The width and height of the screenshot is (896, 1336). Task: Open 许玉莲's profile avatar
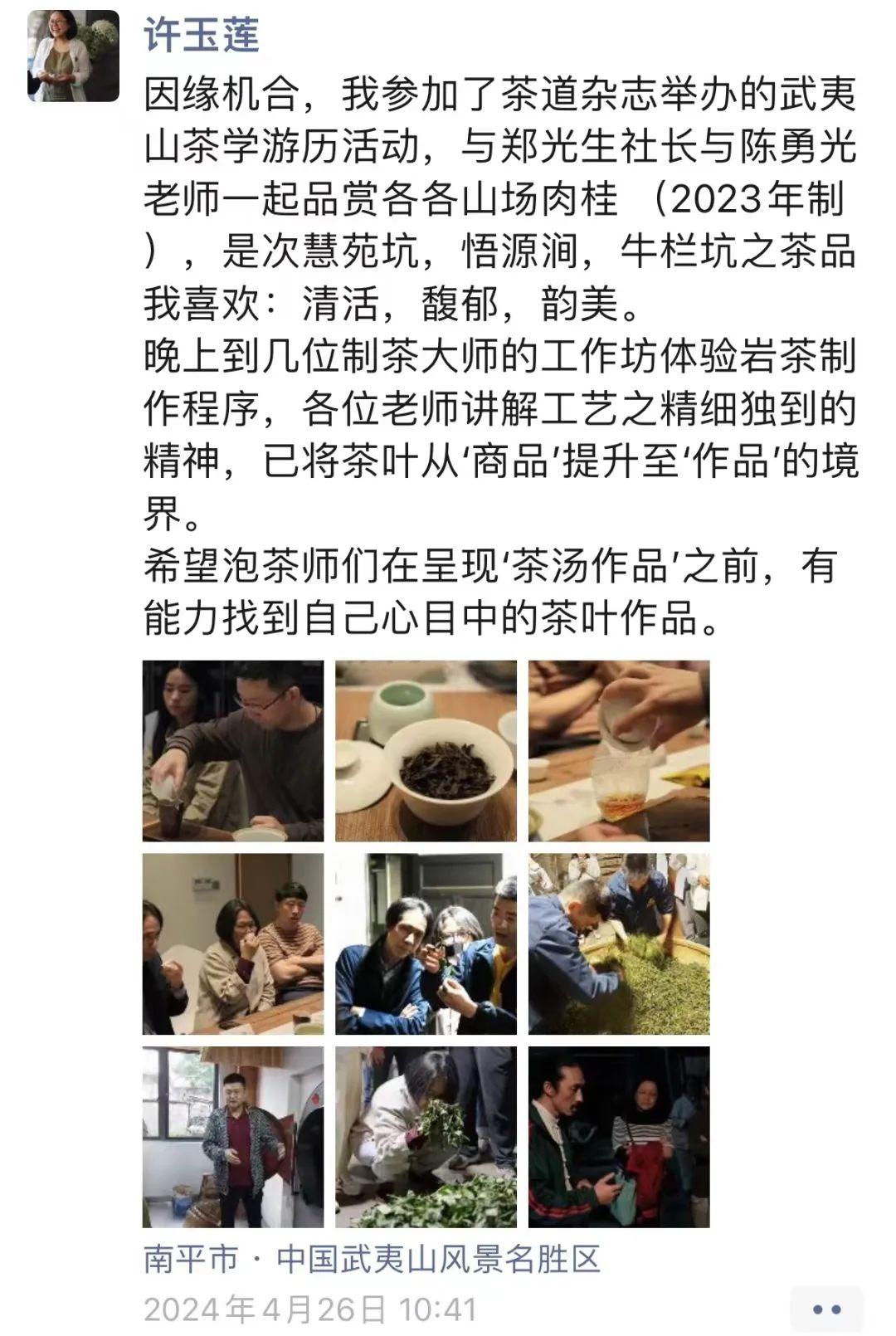pos(73,56)
